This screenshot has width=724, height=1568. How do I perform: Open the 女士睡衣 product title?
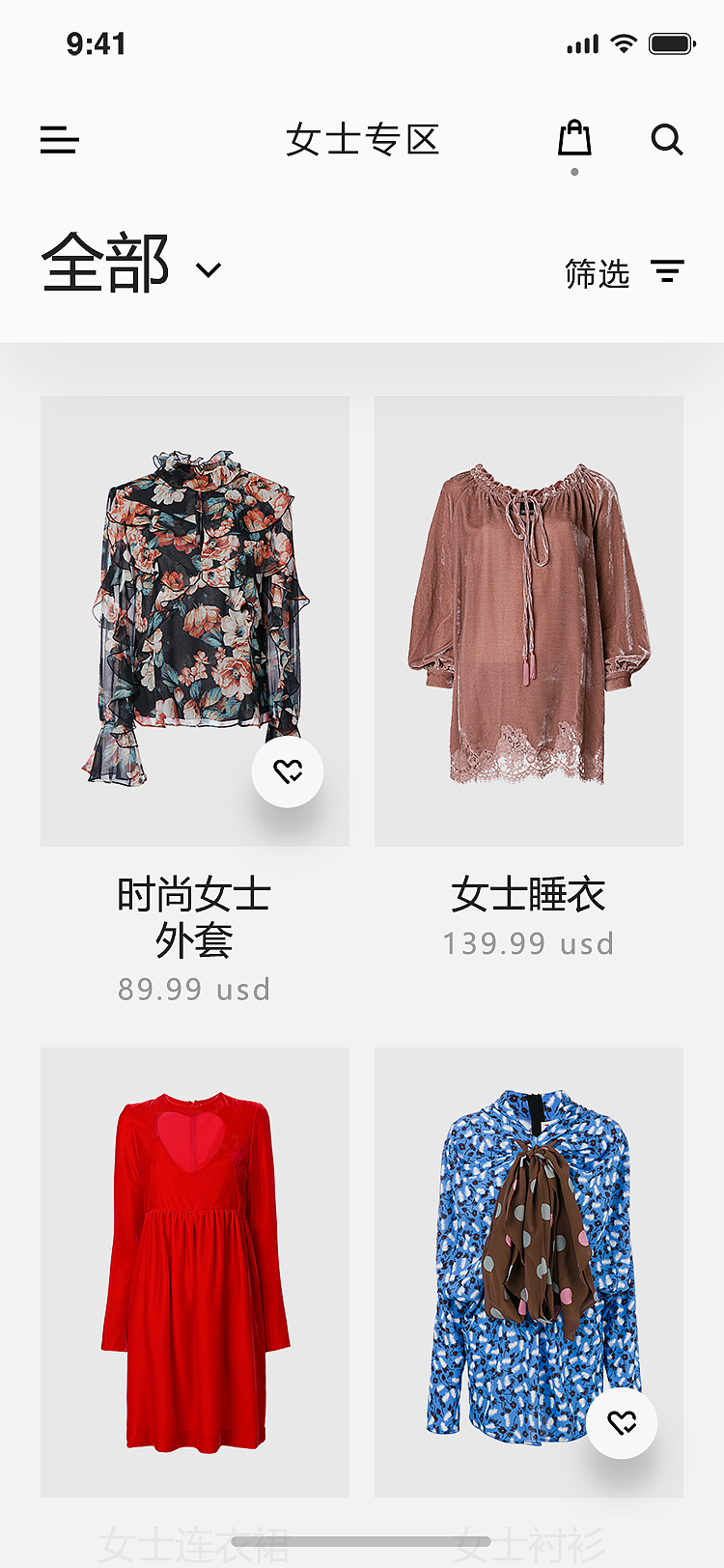click(x=528, y=896)
